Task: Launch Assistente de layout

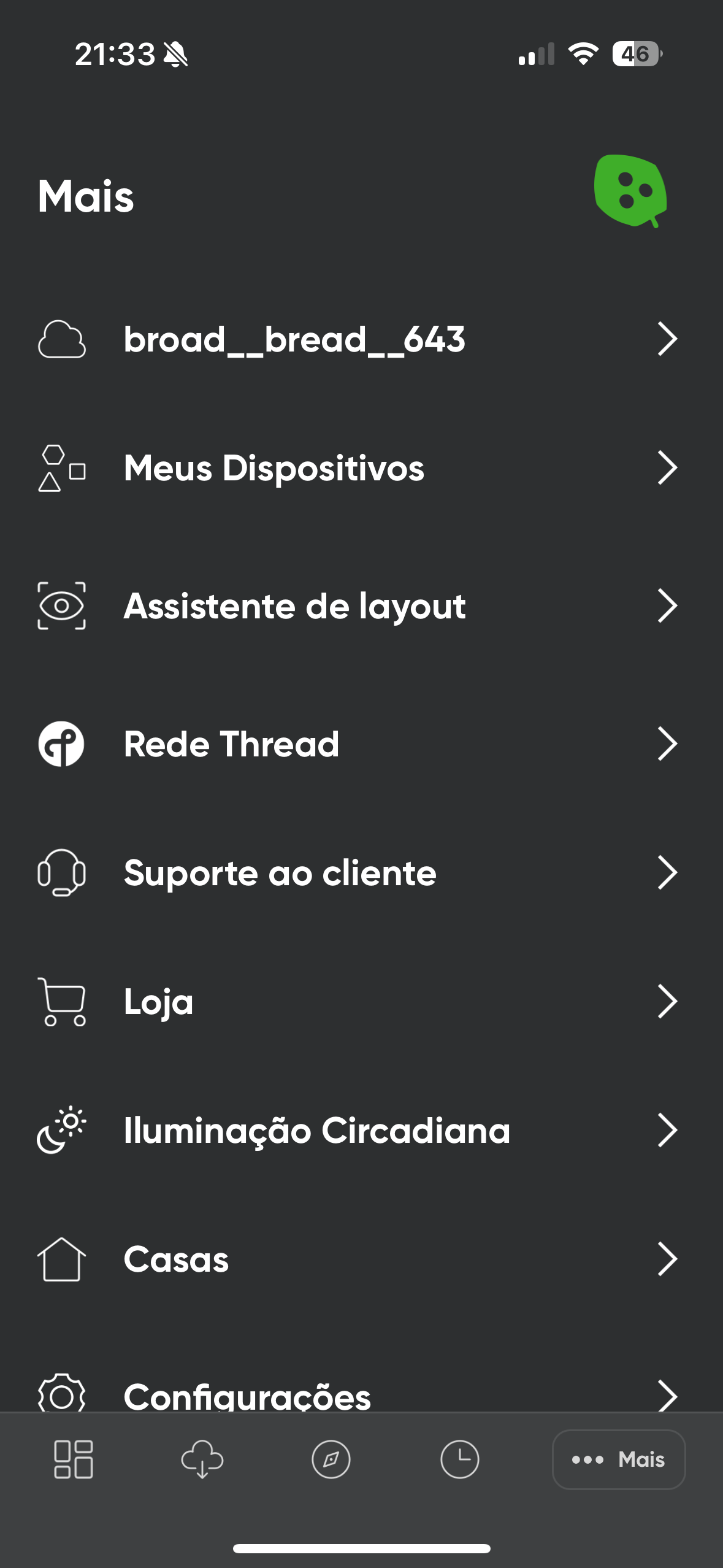Action: click(361, 606)
